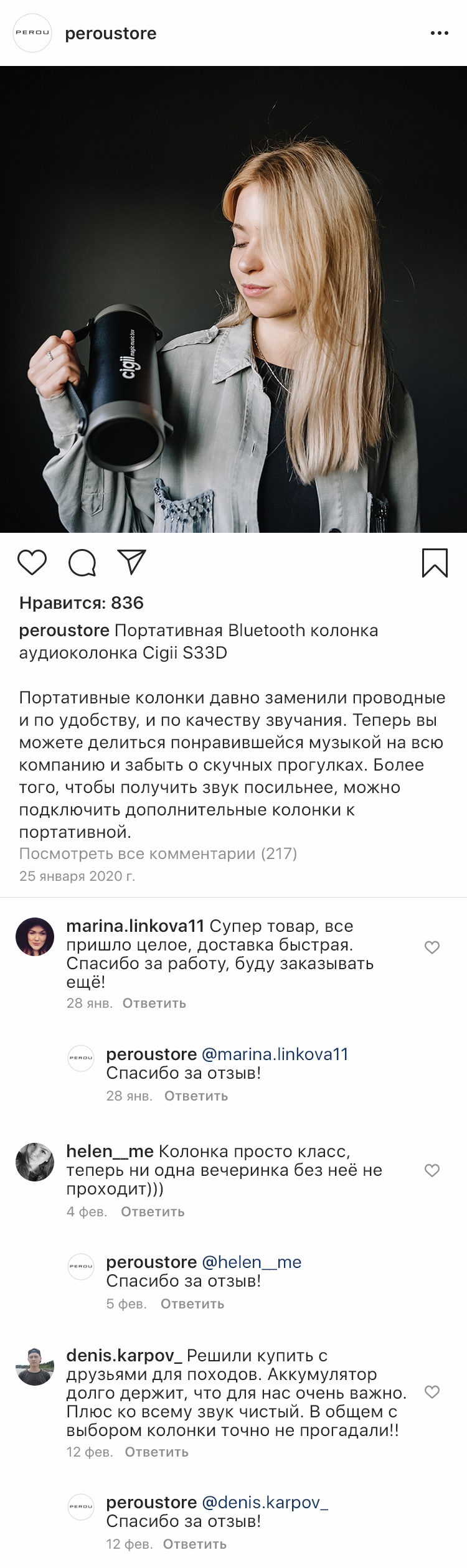View all 217 comments
467x1568 pixels.
coord(158,853)
